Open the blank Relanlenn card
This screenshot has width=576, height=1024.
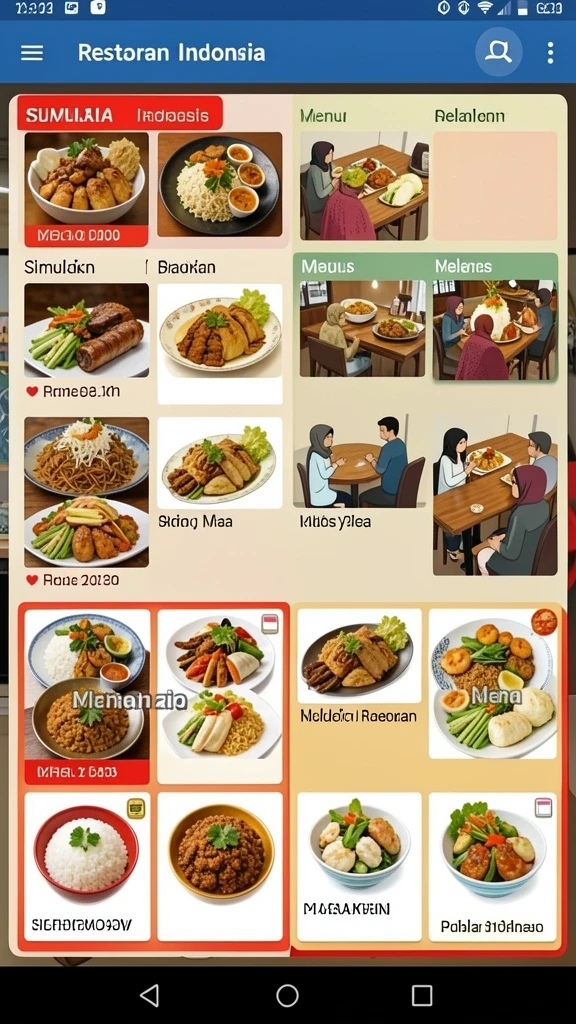coord(495,186)
